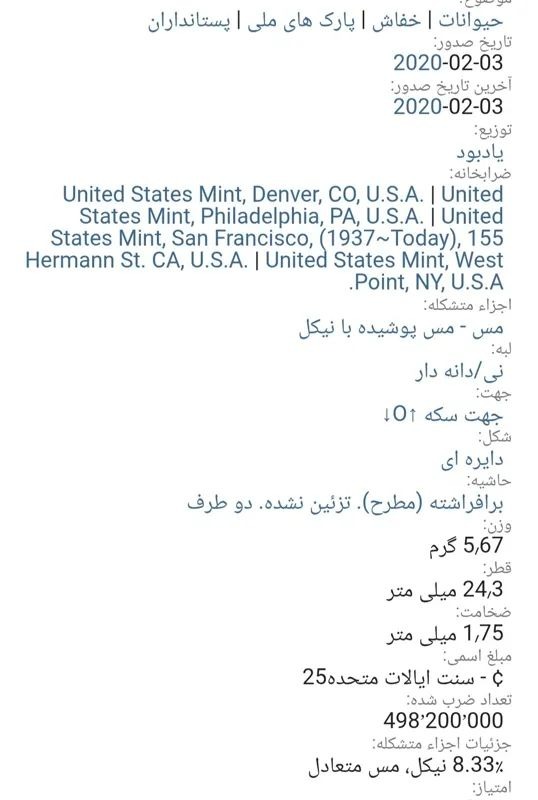Open the مس پوشیده با نیکل composition link

401,328
